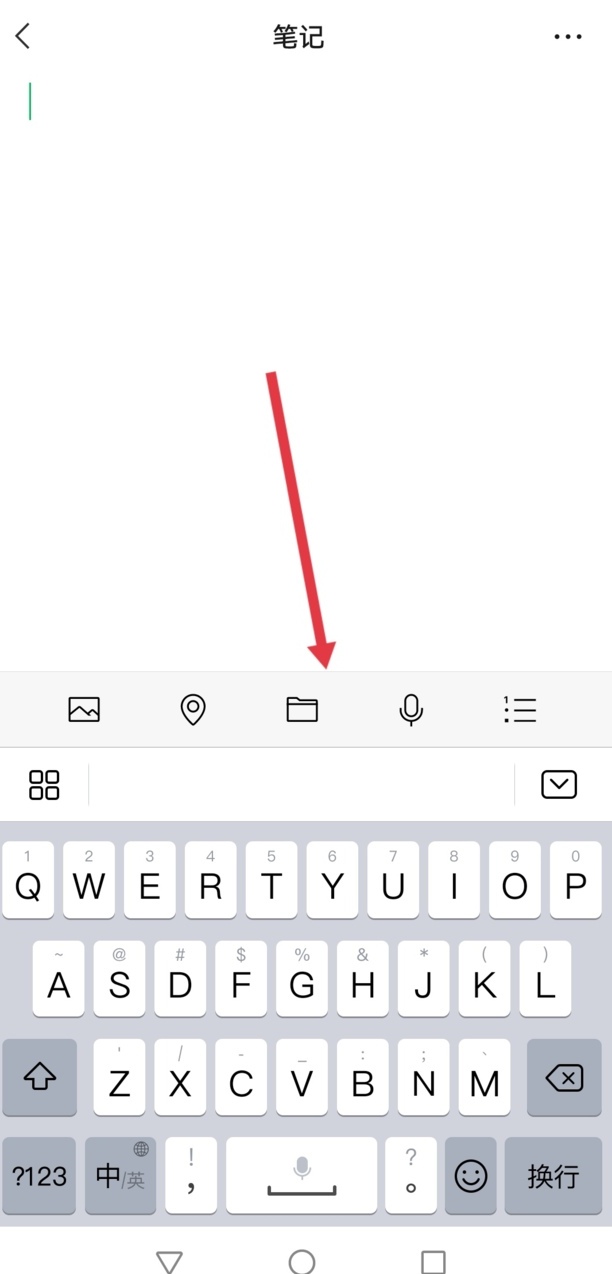Hide the keyboard with the down chevron
Viewport: 612px width, 1274px height.
559,785
